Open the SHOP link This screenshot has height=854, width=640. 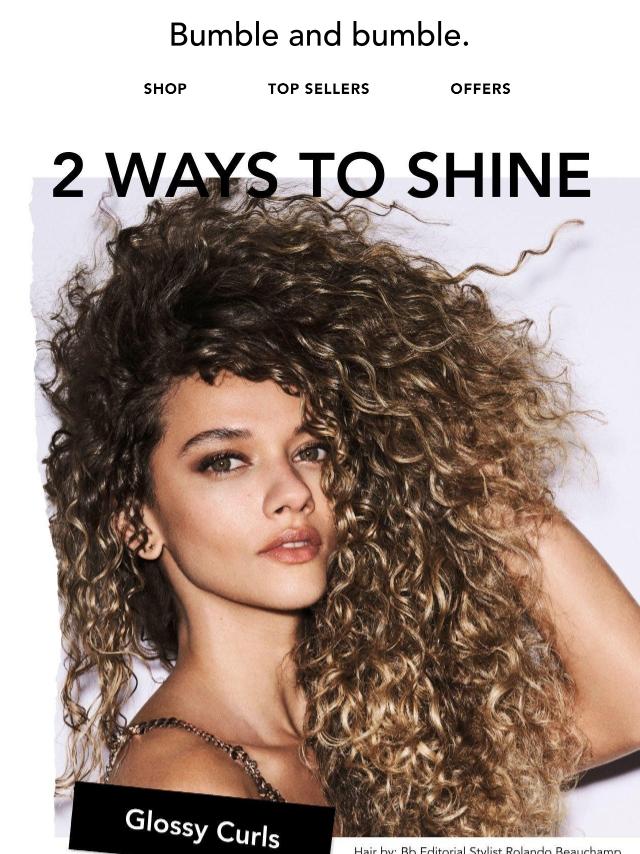click(x=165, y=89)
